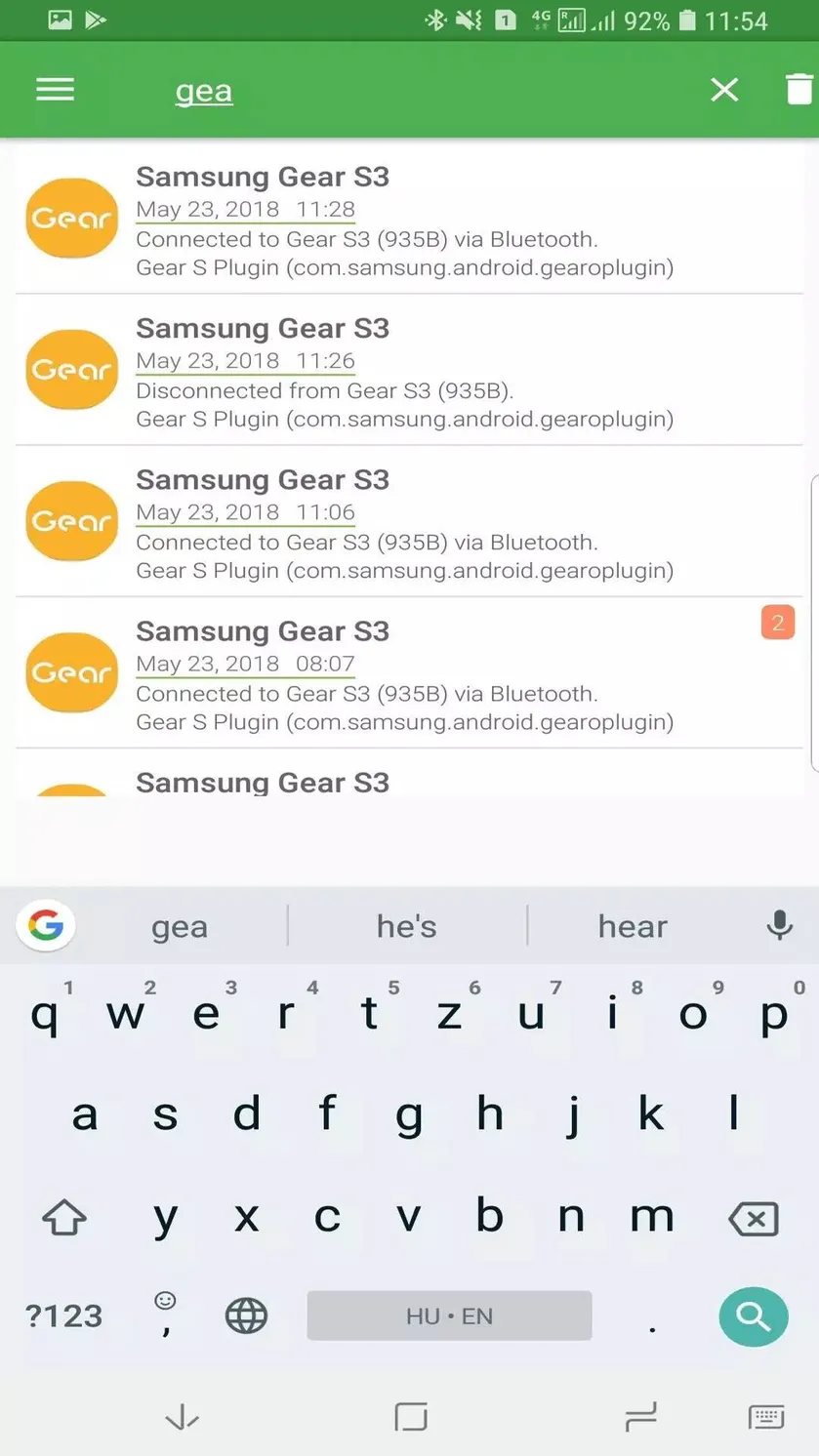The width and height of the screenshot is (819, 1456).
Task: Open the Gear S3 entry from 08:07
Action: point(409,673)
